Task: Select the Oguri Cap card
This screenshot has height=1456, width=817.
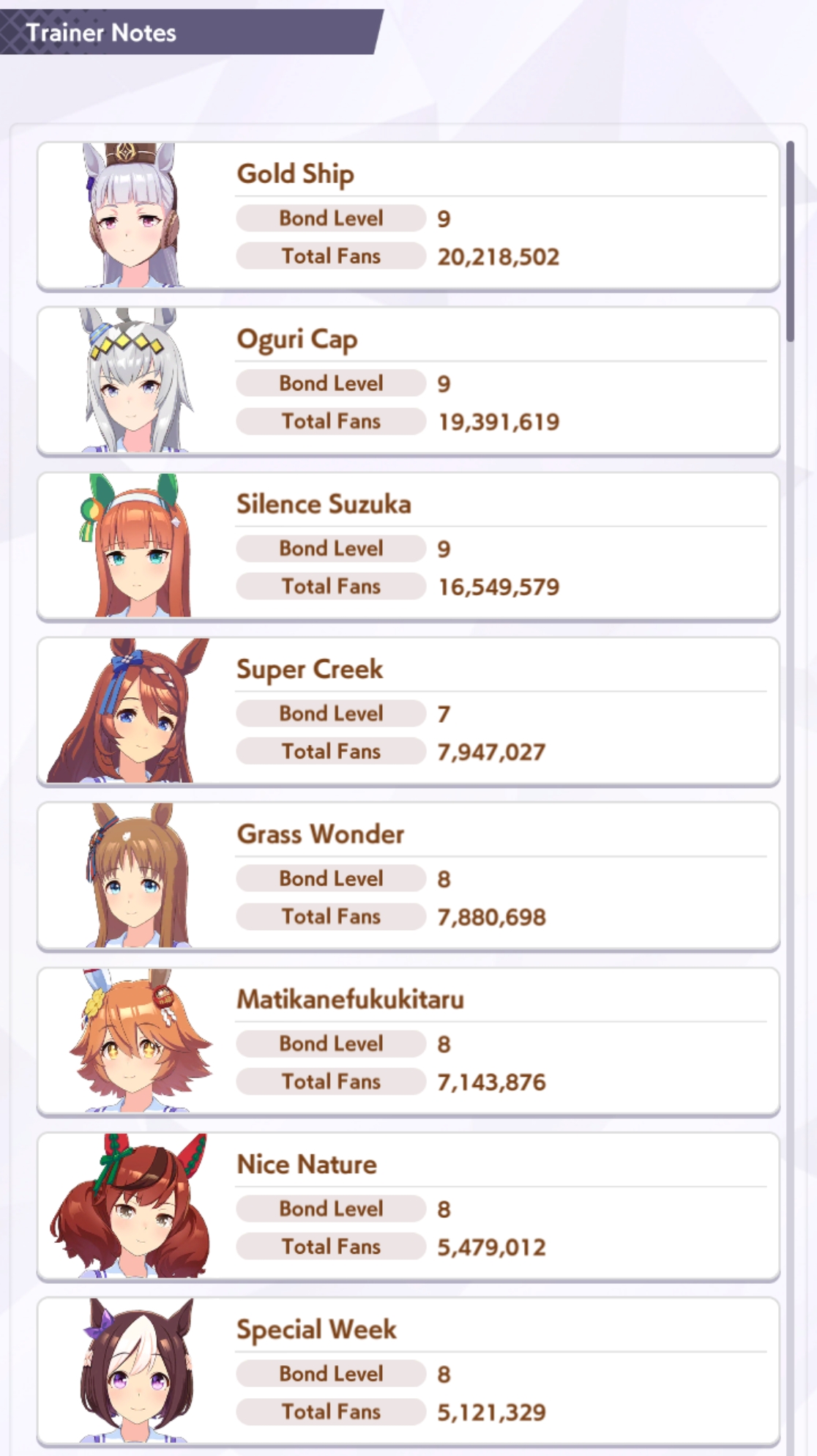Action: pos(408,381)
